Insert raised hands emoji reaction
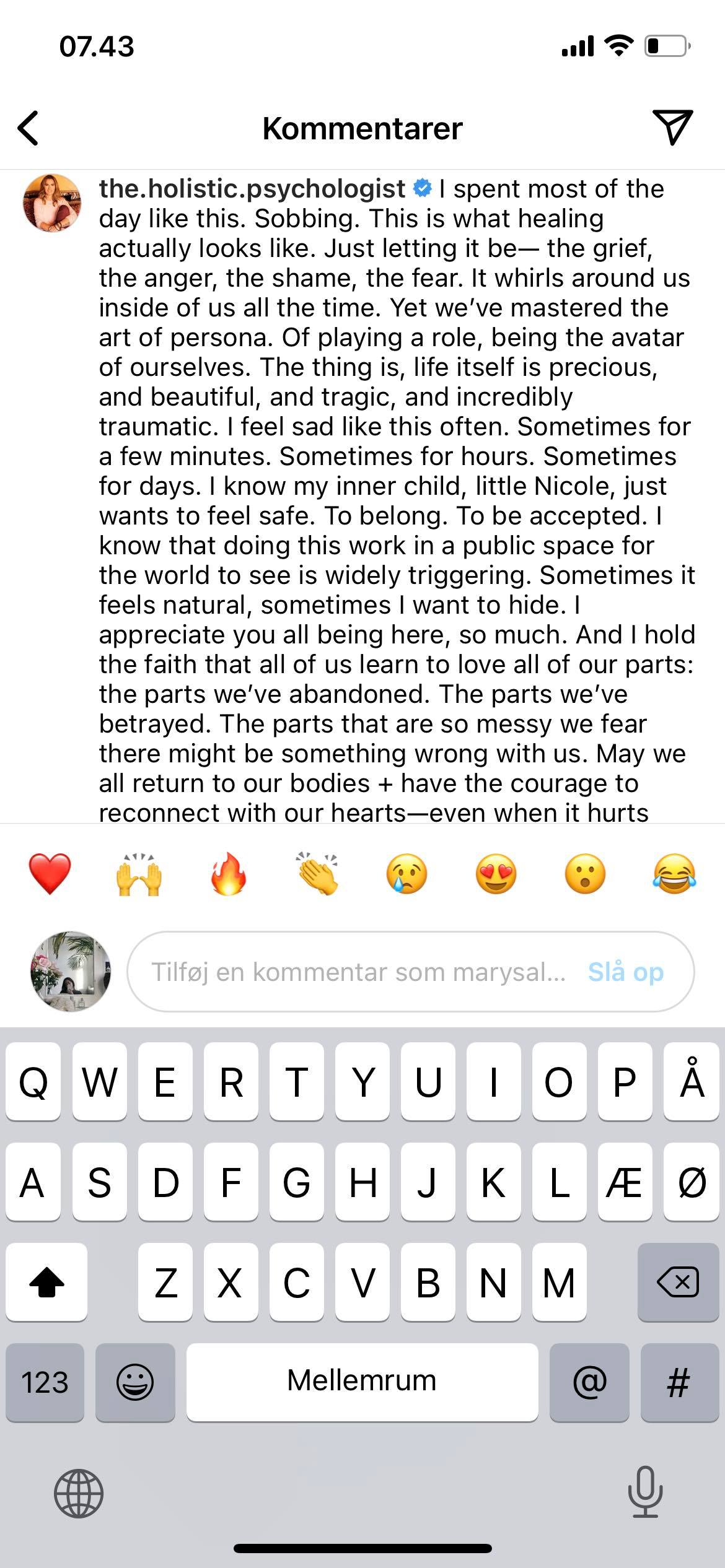Image resolution: width=725 pixels, height=1568 pixels. pos(139,874)
